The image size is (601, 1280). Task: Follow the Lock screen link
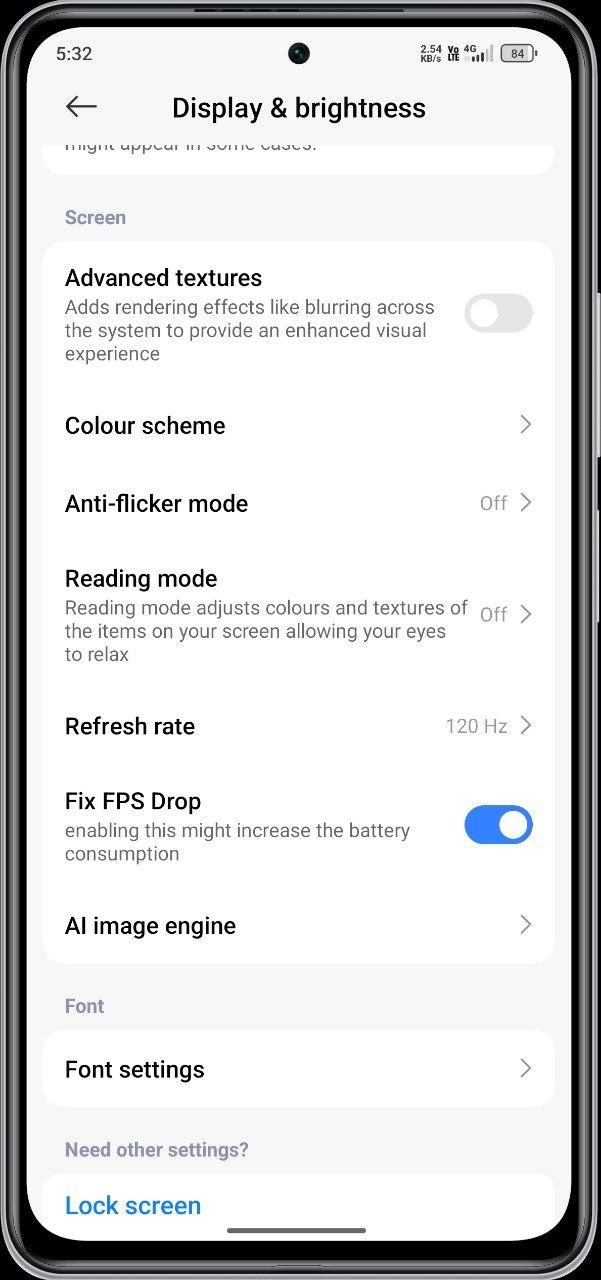point(133,1205)
